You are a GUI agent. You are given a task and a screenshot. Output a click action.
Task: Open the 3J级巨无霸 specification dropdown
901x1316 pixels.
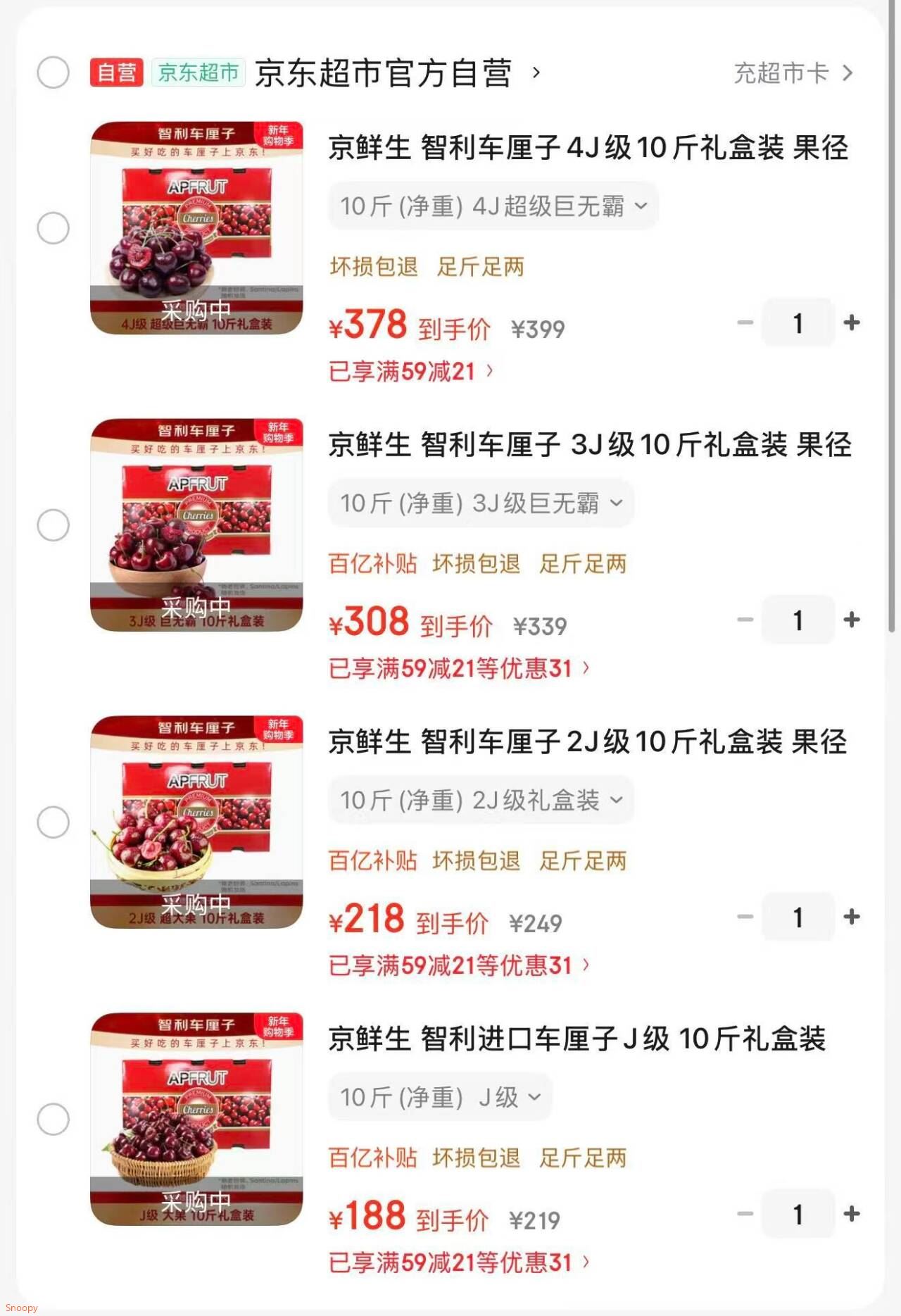click(x=481, y=502)
